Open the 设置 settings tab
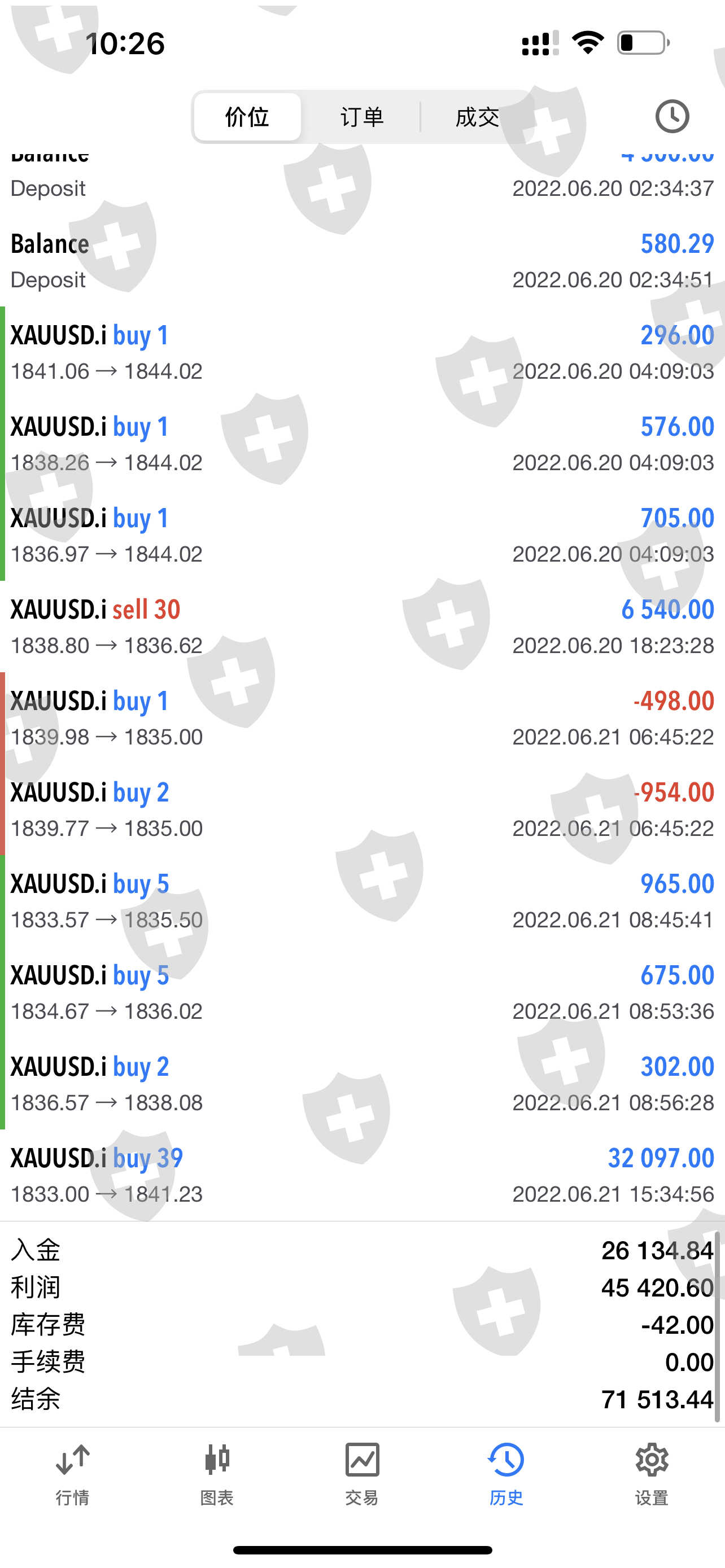Image resolution: width=725 pixels, height=1568 pixels. click(x=652, y=1474)
